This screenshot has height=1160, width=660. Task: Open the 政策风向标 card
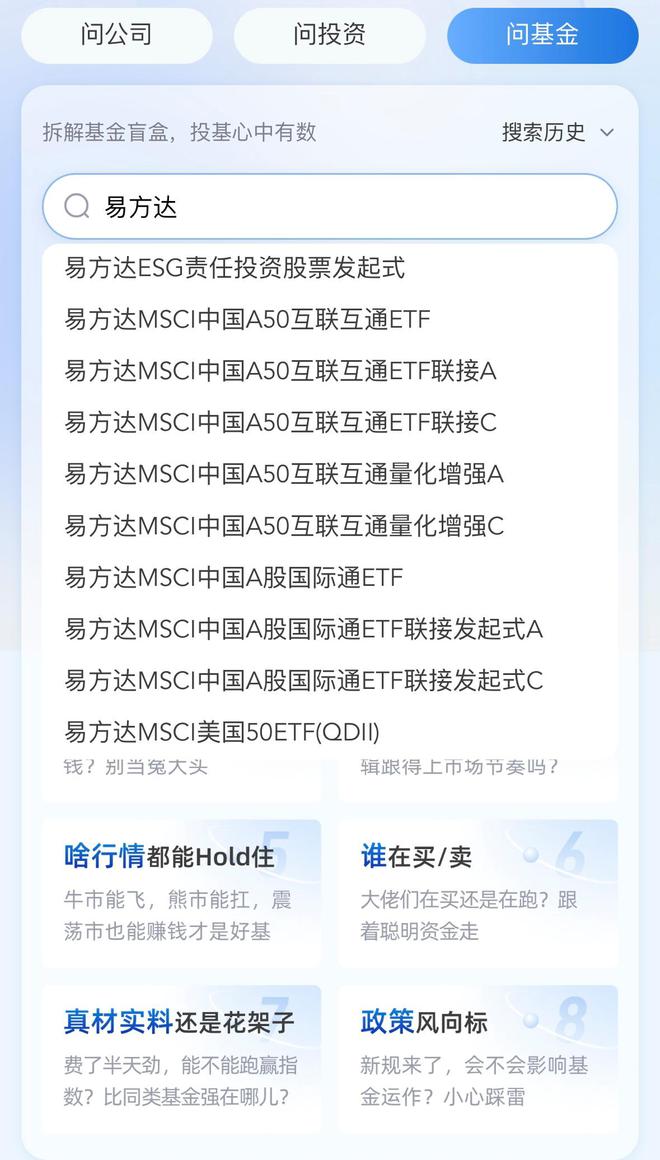477,1058
